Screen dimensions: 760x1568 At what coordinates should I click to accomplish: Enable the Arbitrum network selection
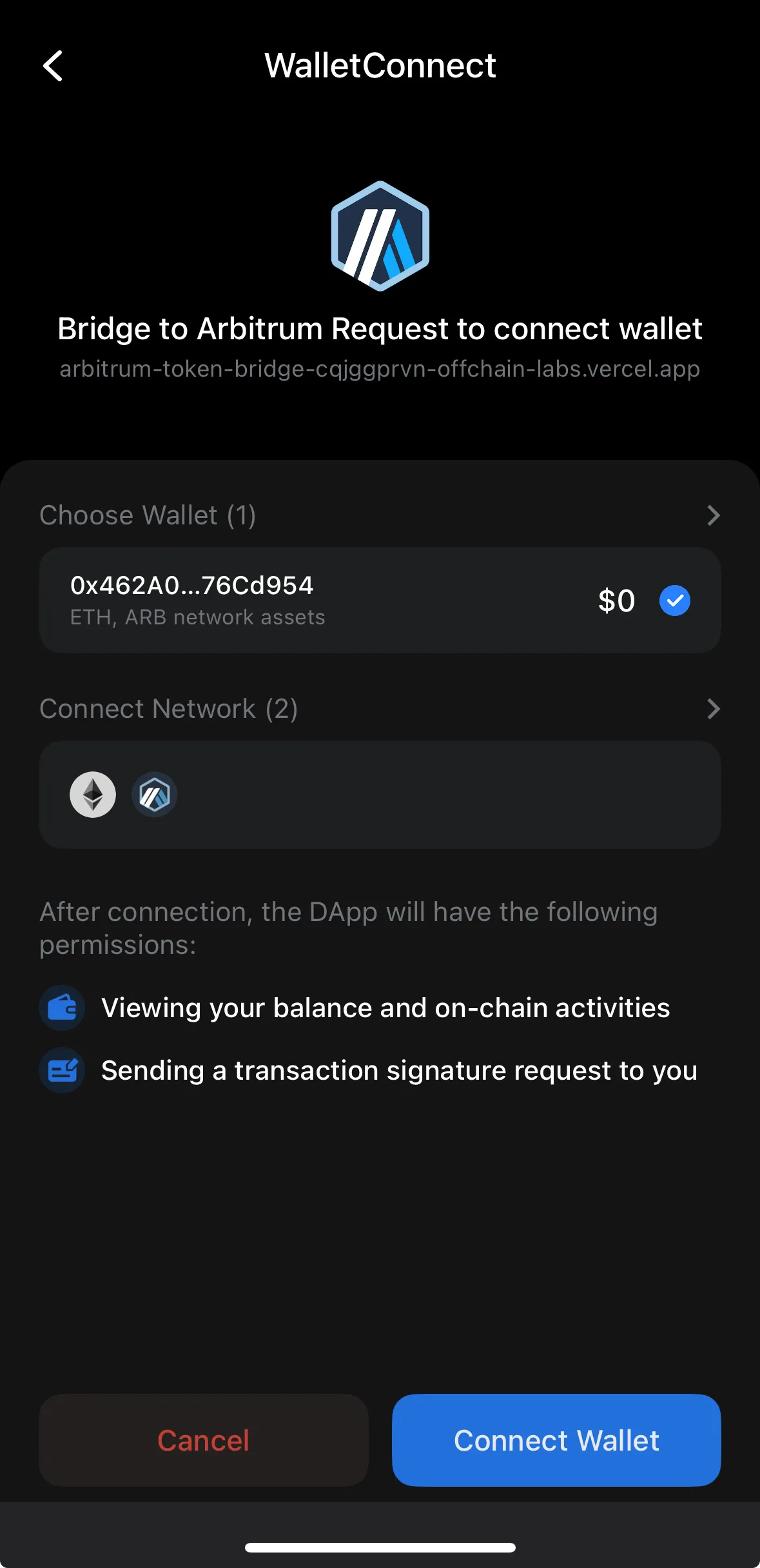(x=154, y=795)
